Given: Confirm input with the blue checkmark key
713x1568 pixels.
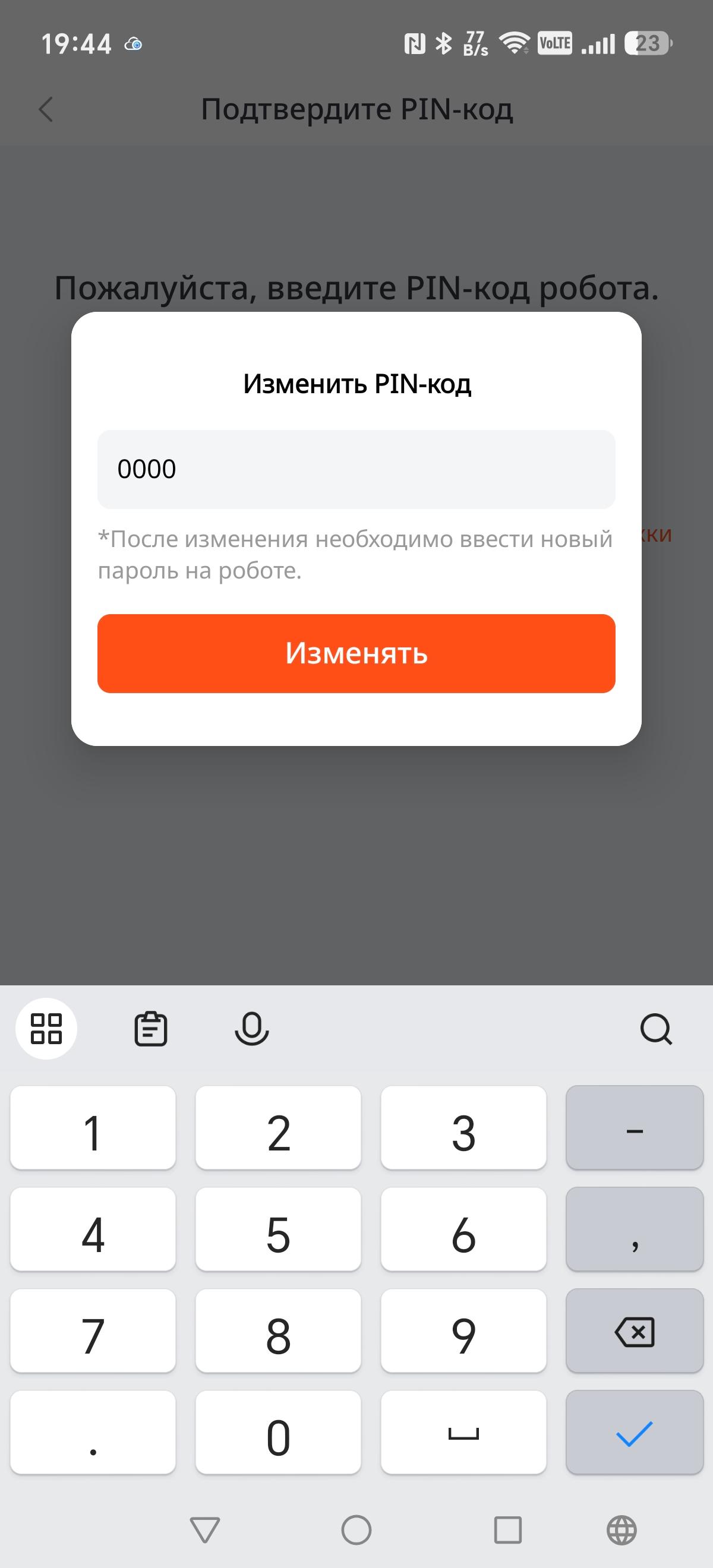Looking at the screenshot, I should [635, 1432].
